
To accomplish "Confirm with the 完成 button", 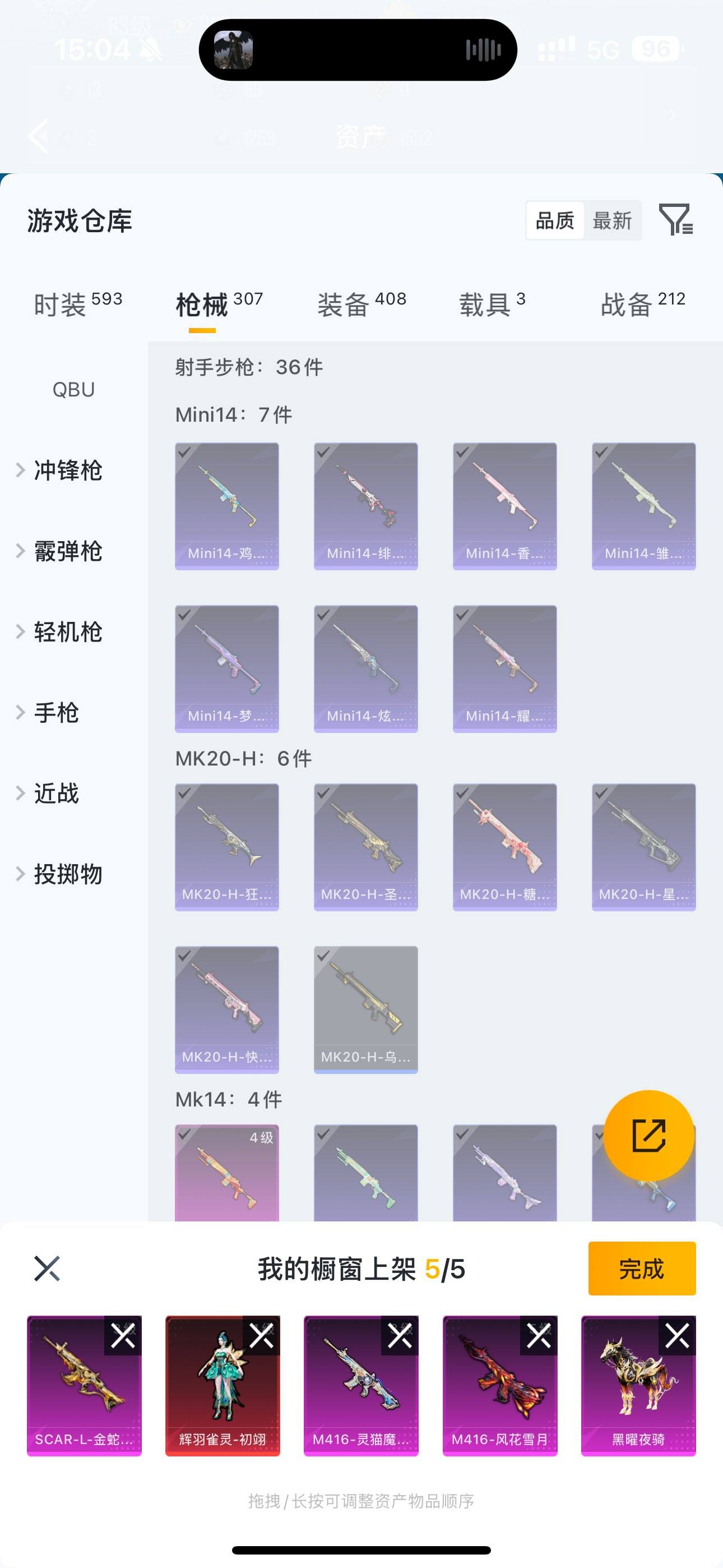I will pyautogui.click(x=641, y=1269).
